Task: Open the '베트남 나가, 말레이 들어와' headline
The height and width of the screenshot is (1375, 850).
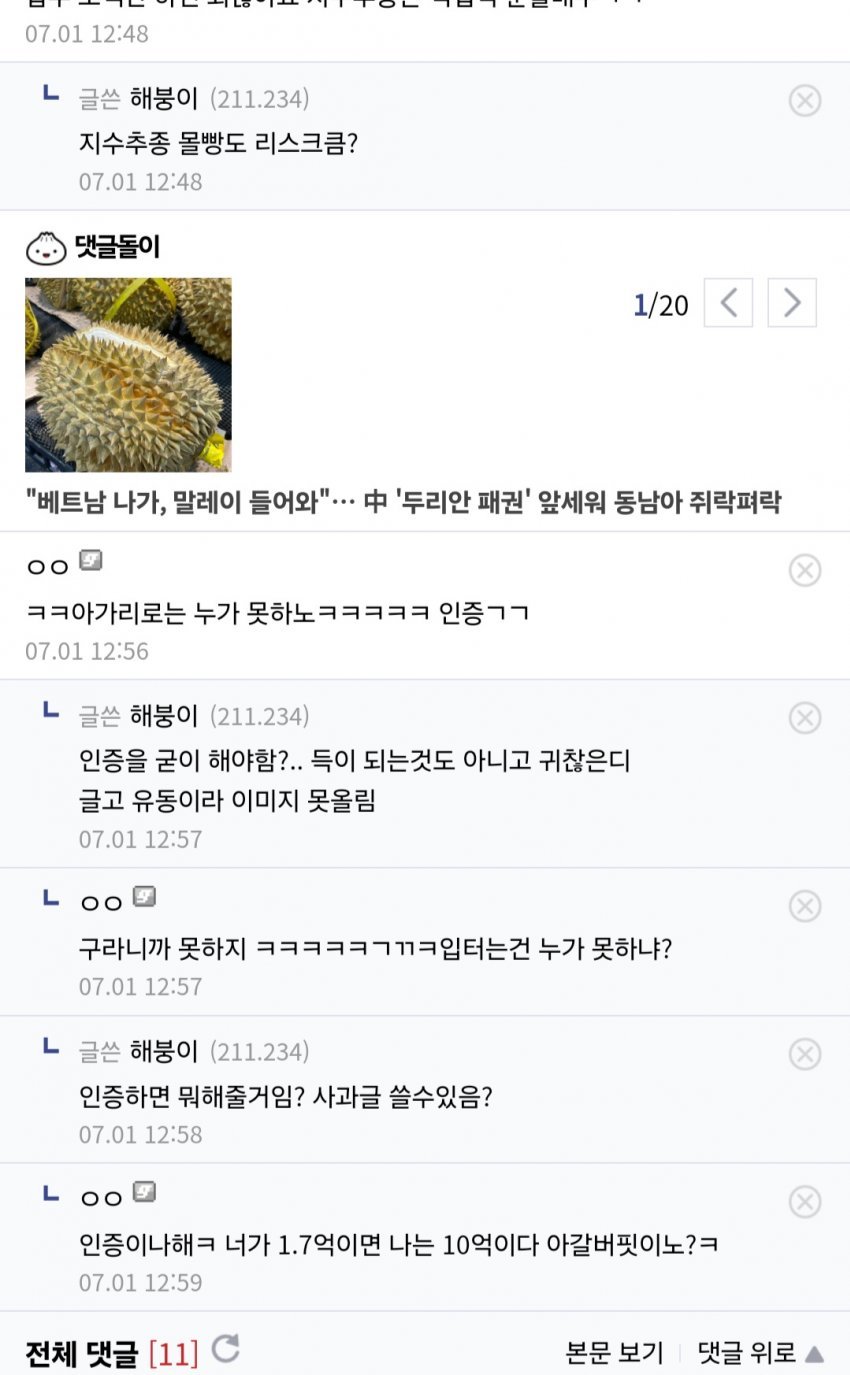Action: (403, 502)
